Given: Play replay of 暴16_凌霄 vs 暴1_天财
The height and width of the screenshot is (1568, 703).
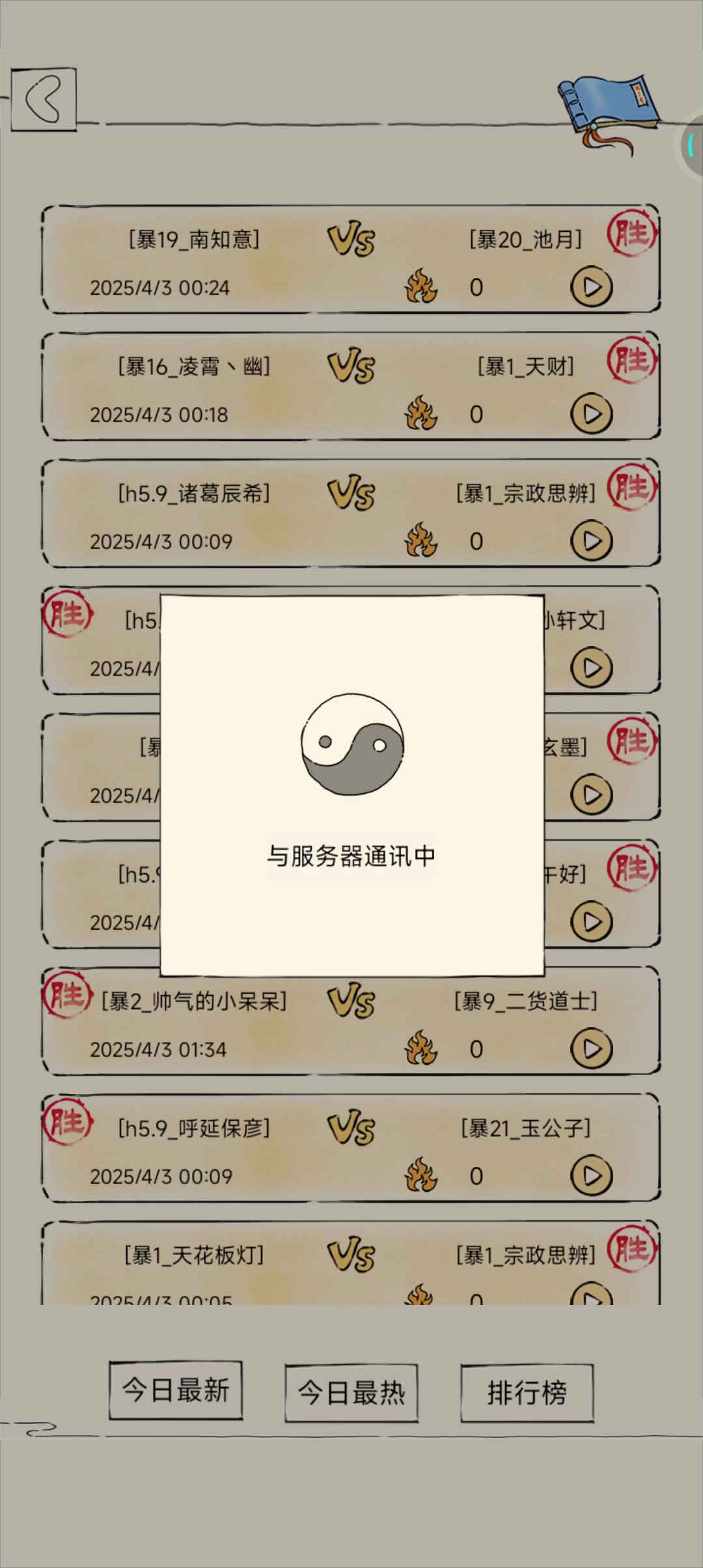Looking at the screenshot, I should [591, 414].
